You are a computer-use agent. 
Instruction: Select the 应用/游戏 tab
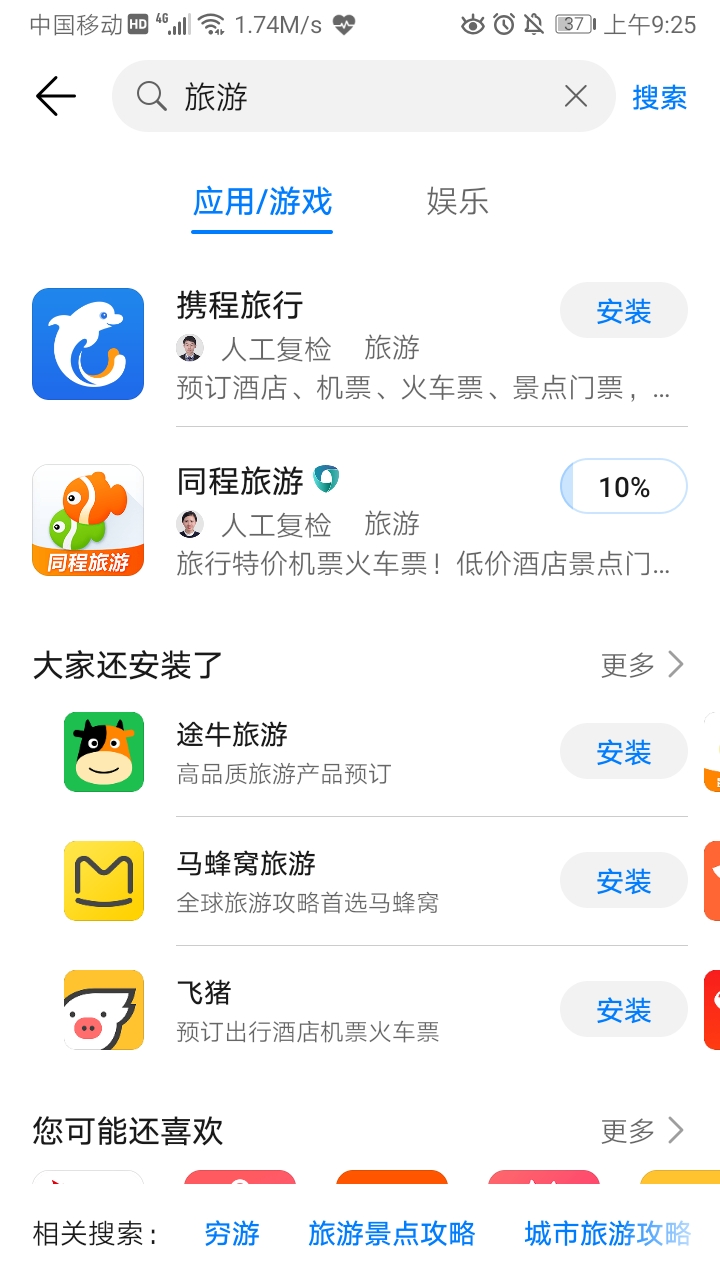261,203
